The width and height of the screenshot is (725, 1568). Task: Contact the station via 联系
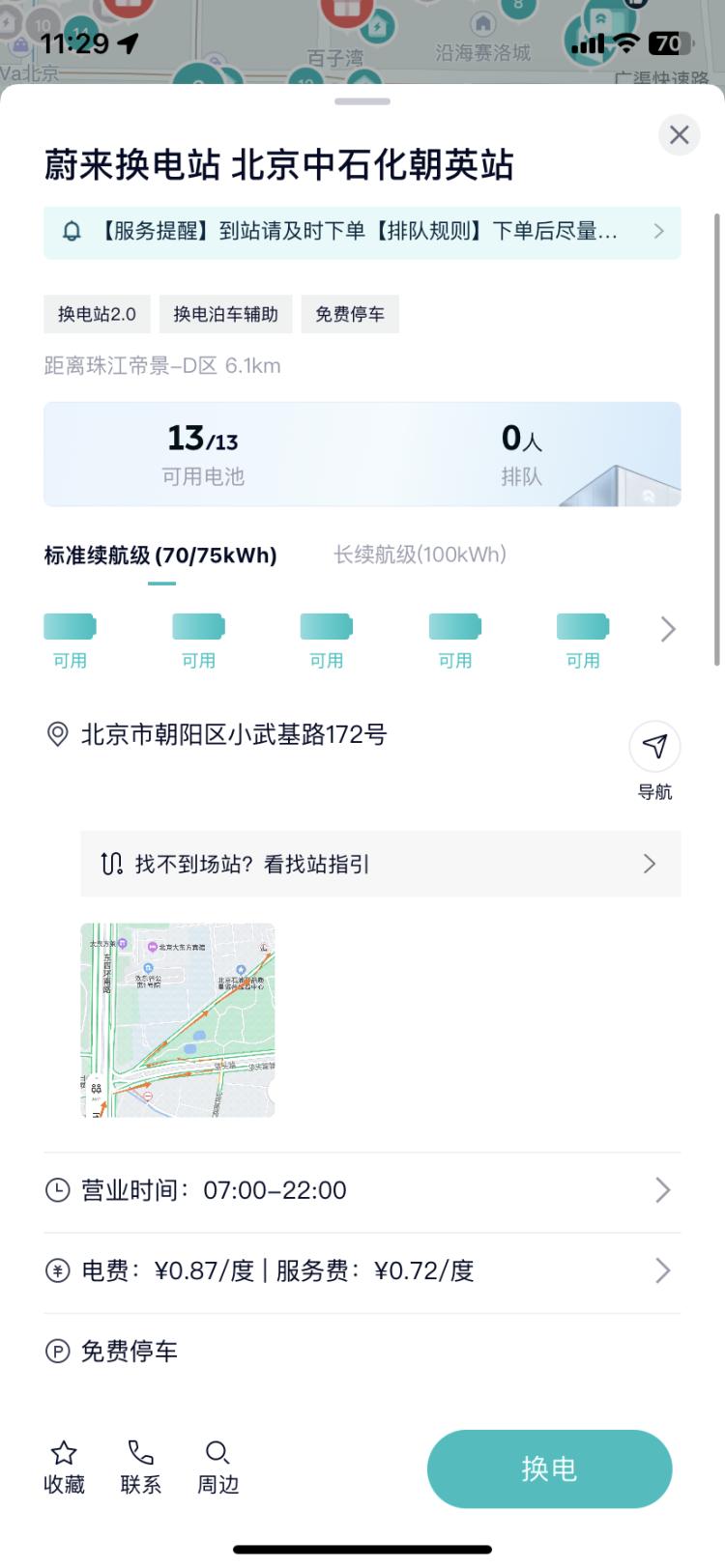(141, 1467)
